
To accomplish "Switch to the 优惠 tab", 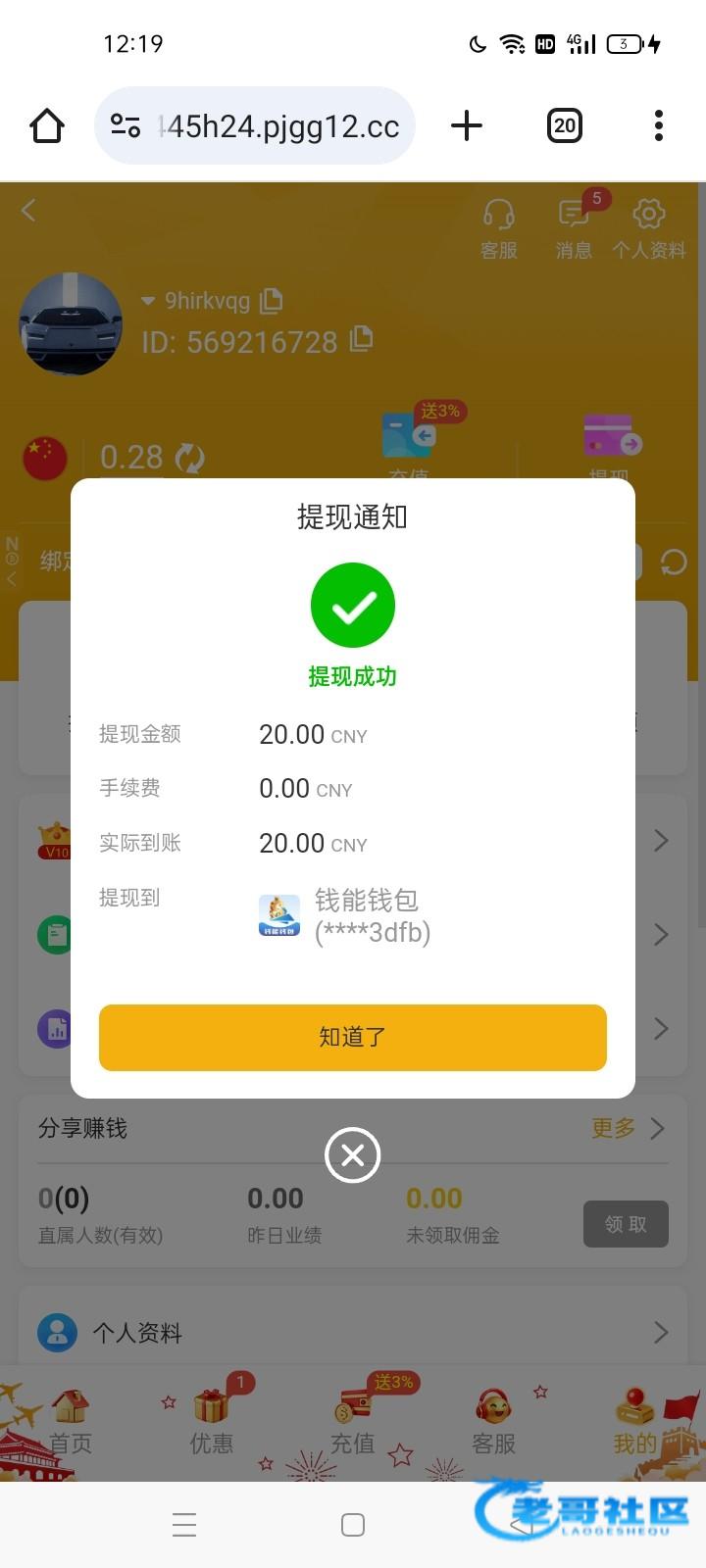I will click(212, 1423).
